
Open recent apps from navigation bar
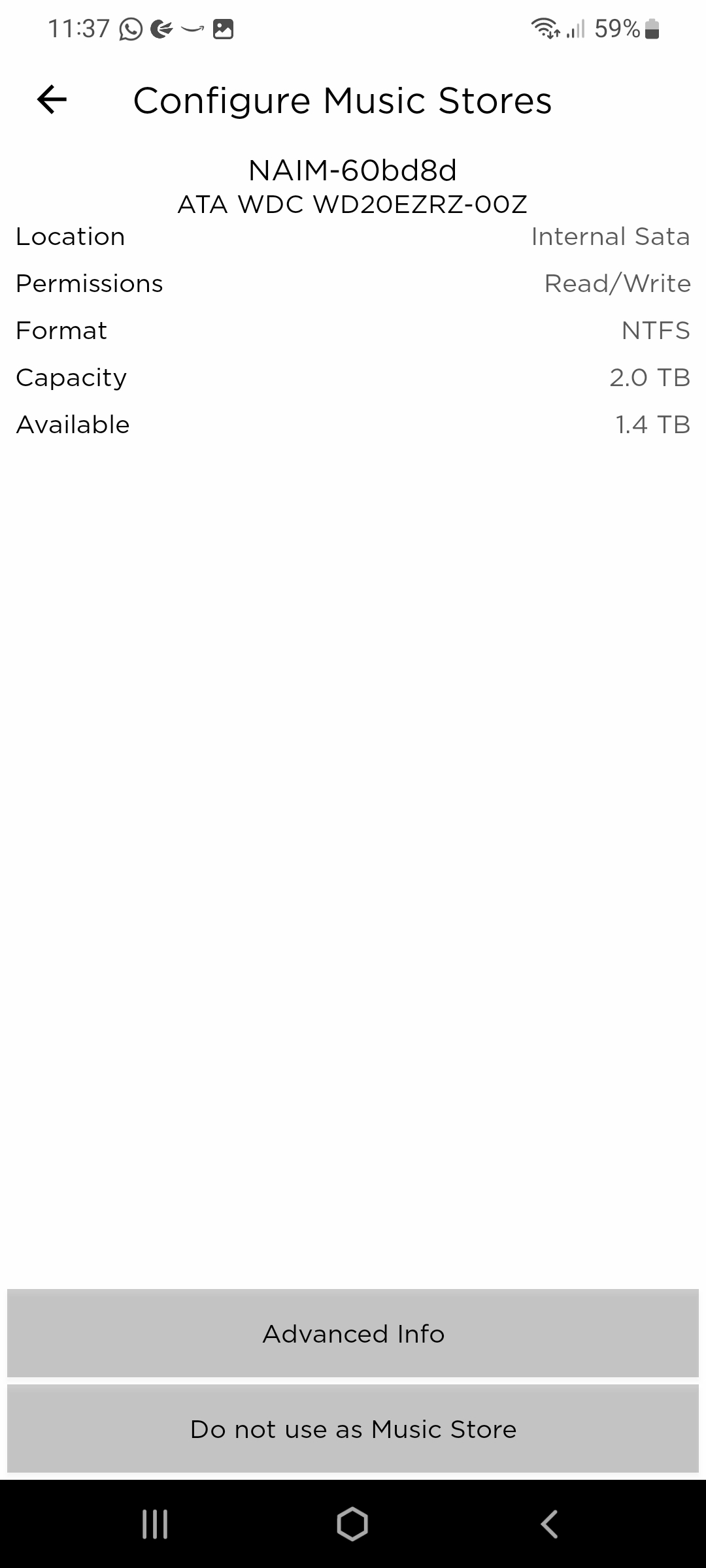pos(155,1524)
